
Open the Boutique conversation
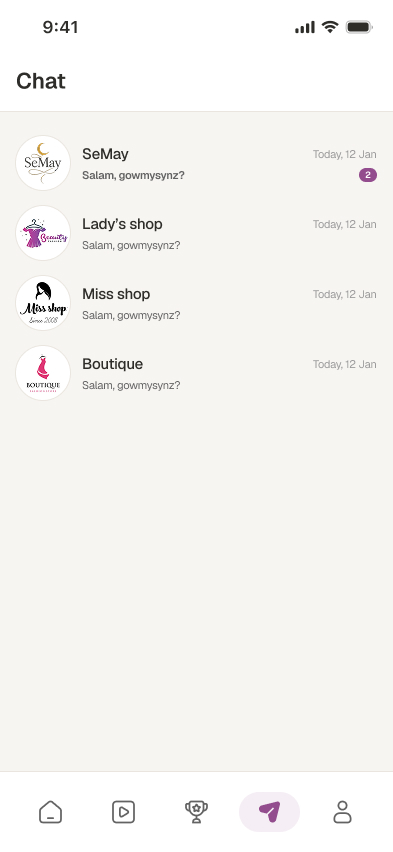[x=196, y=373]
